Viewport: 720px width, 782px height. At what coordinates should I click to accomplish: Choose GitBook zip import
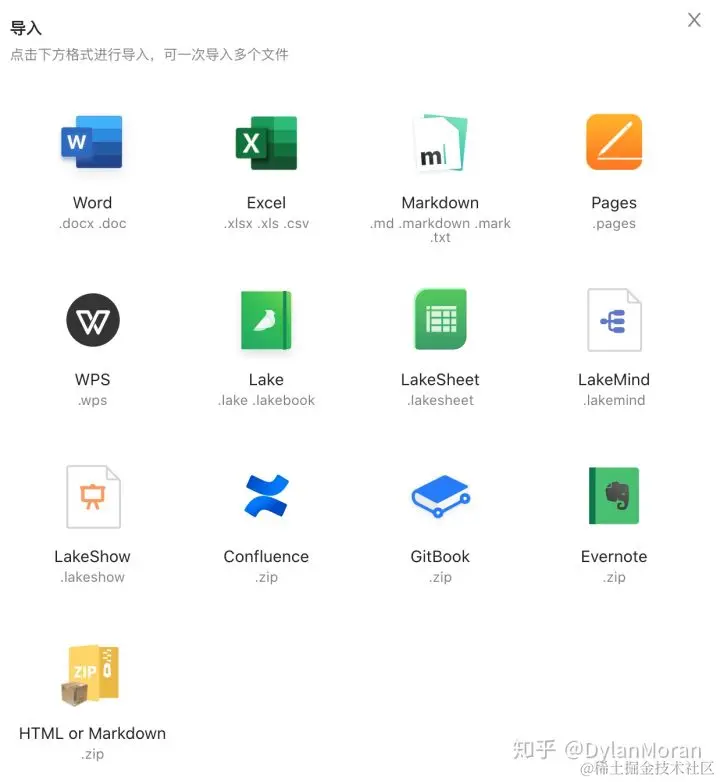point(440,497)
